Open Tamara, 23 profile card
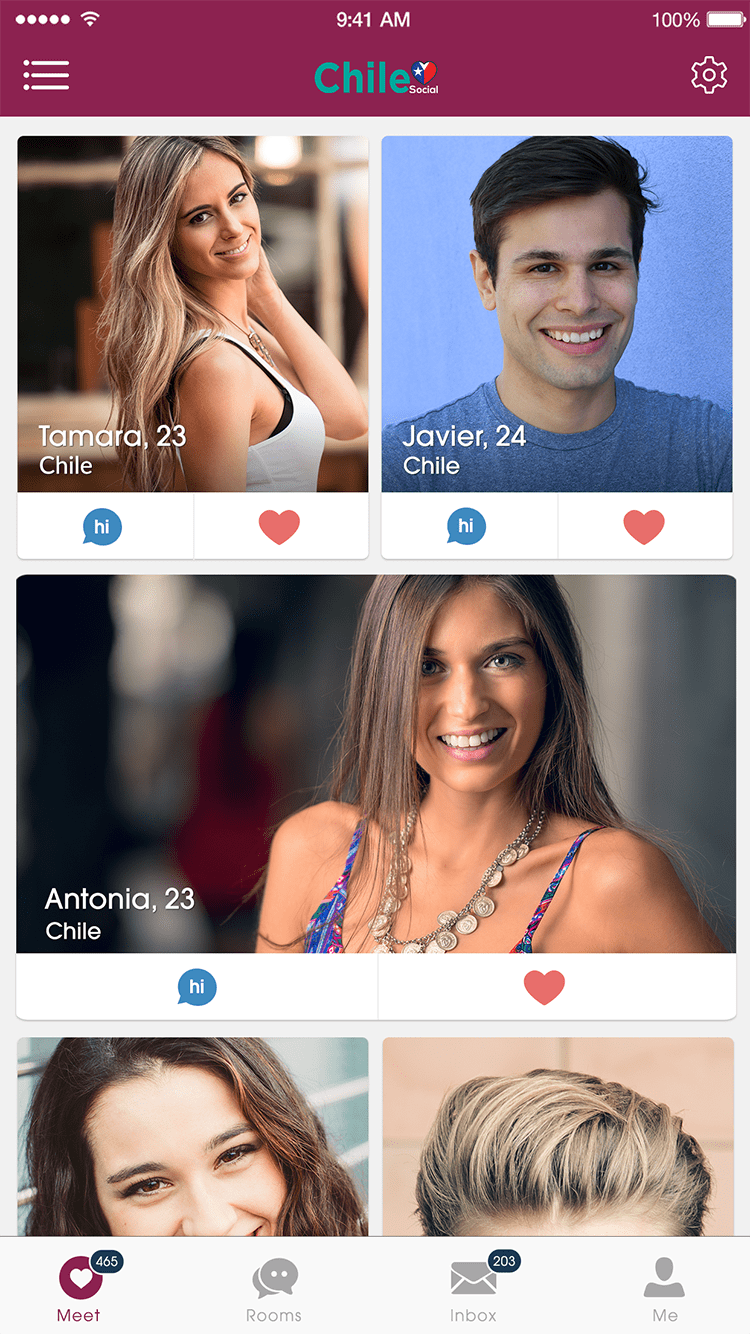 [x=192, y=310]
